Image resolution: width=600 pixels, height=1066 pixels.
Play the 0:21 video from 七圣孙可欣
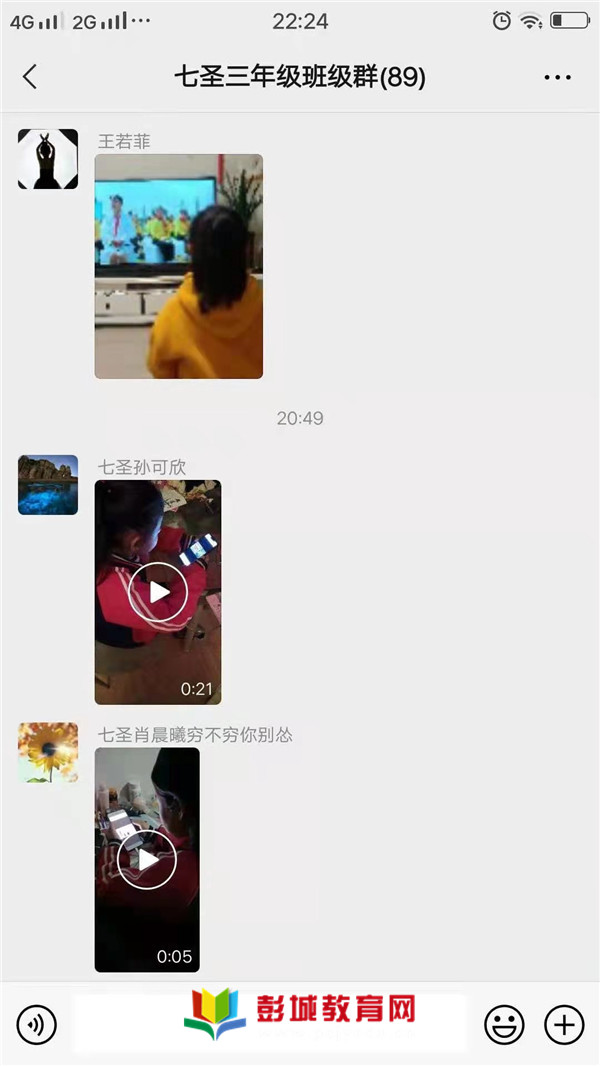[x=158, y=591]
